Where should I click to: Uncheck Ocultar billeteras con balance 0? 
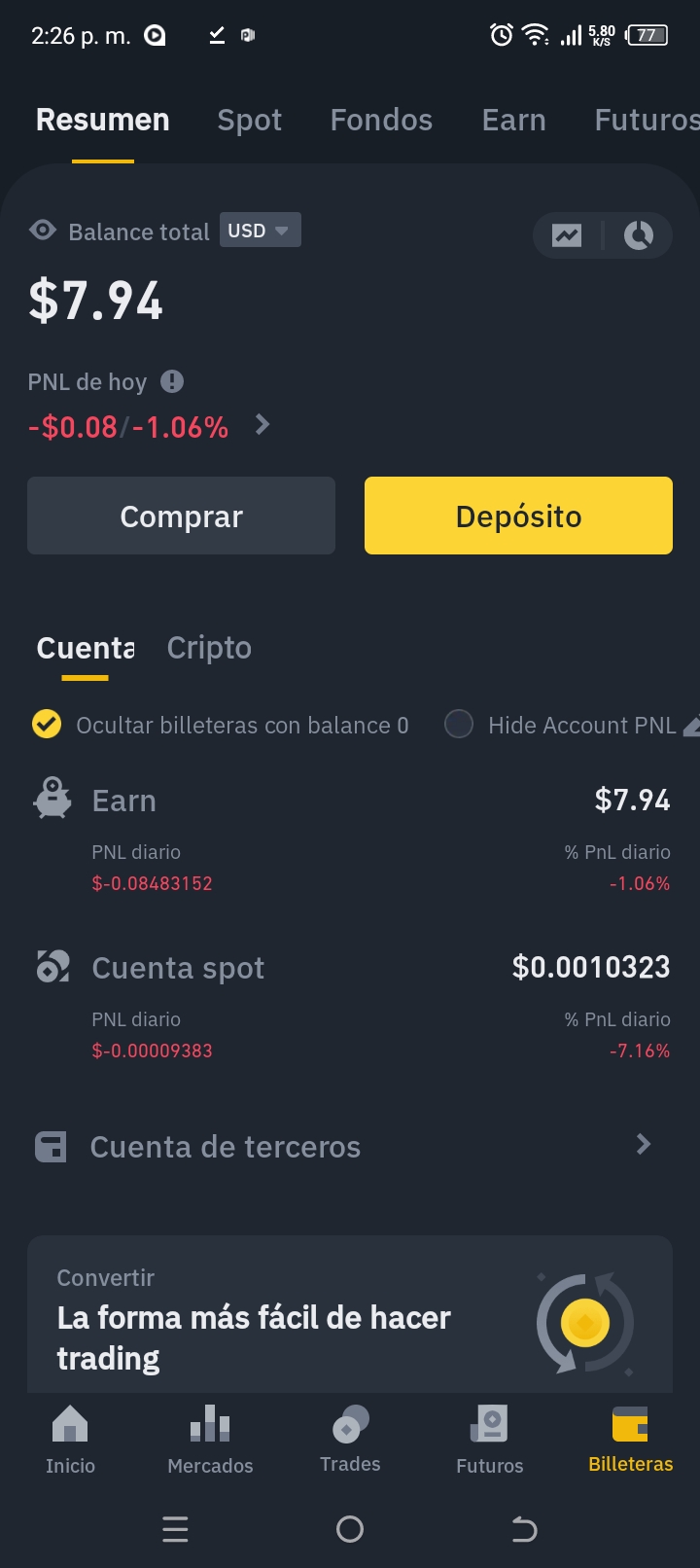point(47,725)
